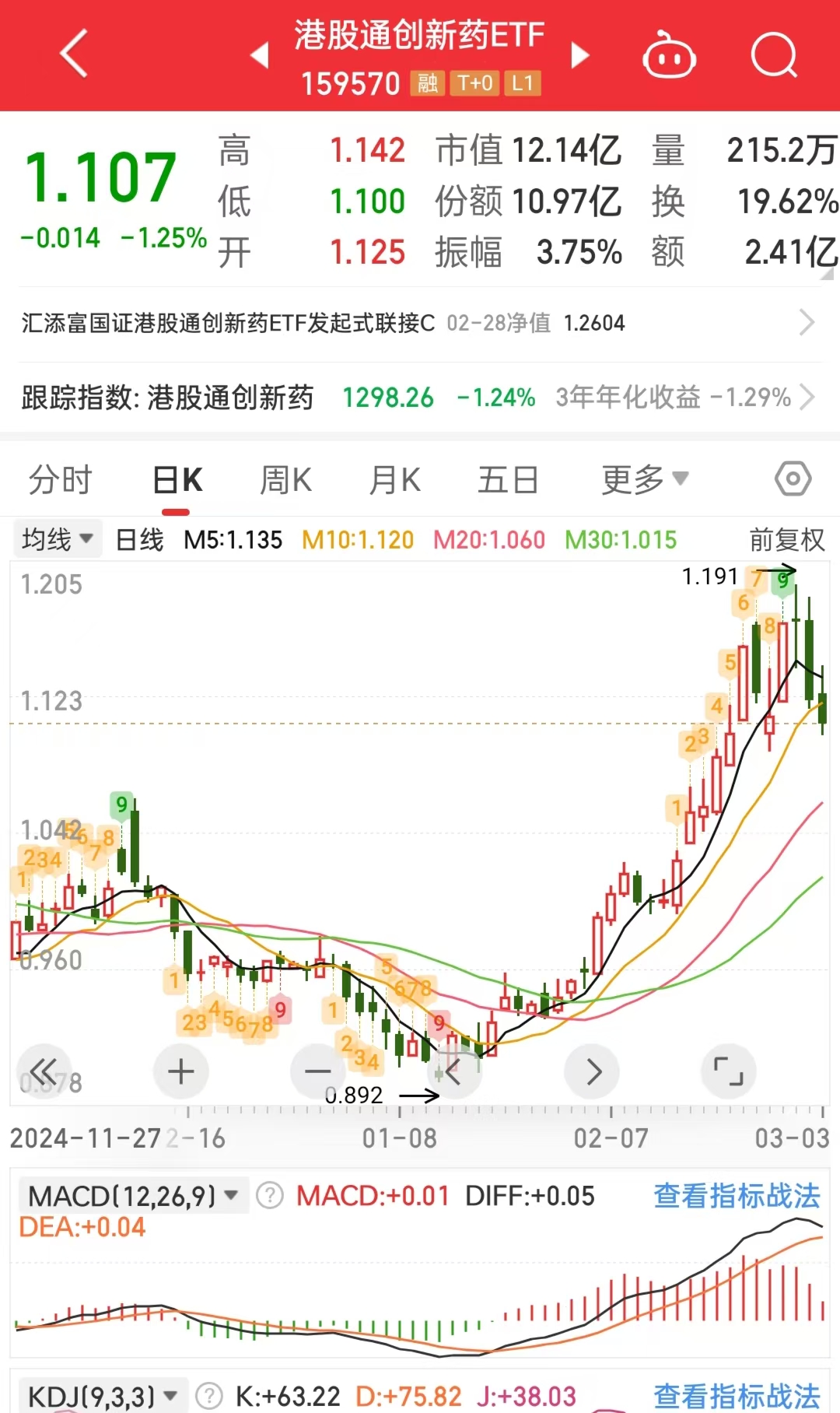The width and height of the screenshot is (840, 1413).
Task: Tap the back arrow in the red header
Action: [x=74, y=54]
